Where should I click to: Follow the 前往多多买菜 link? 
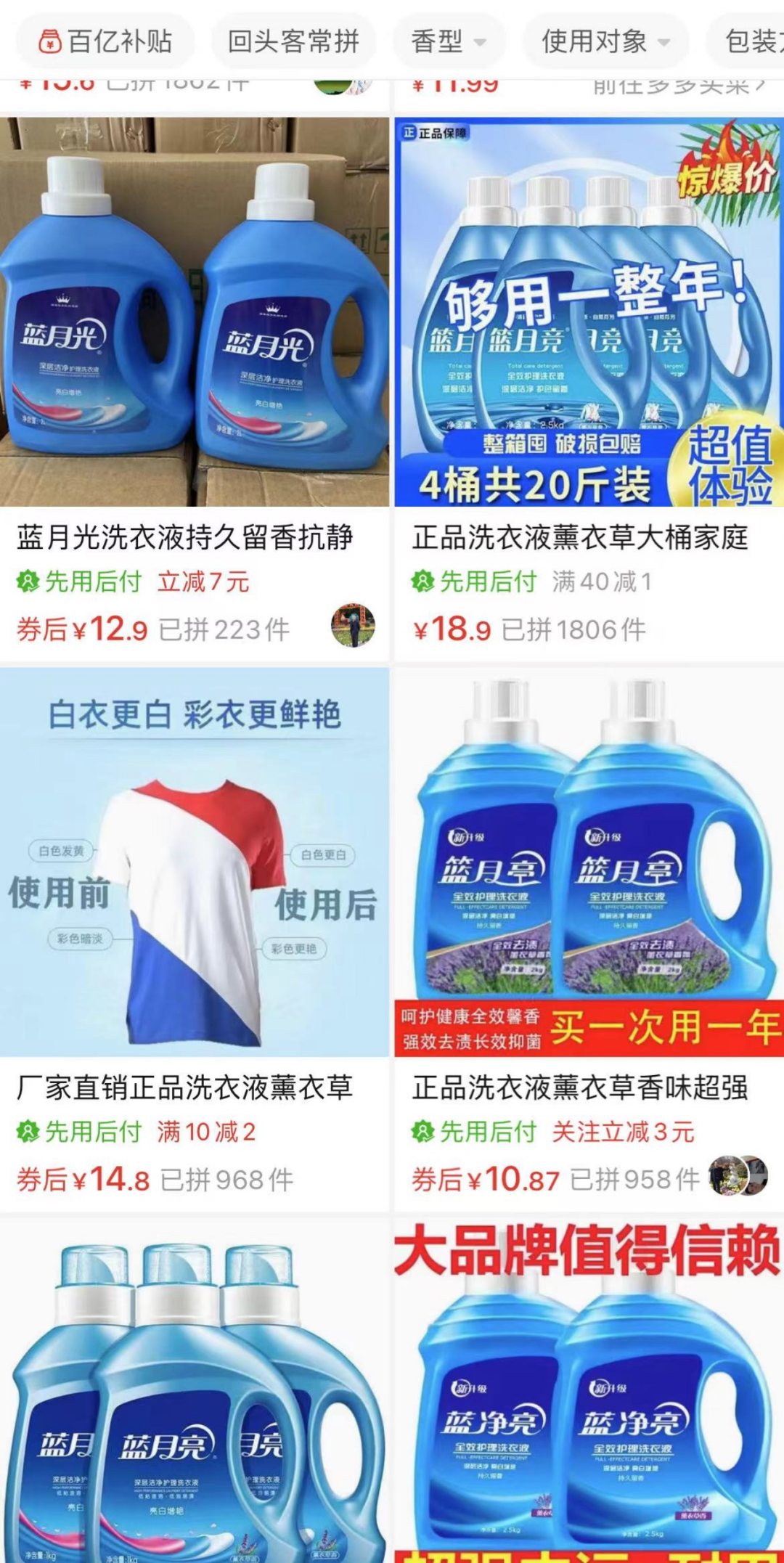point(679,87)
